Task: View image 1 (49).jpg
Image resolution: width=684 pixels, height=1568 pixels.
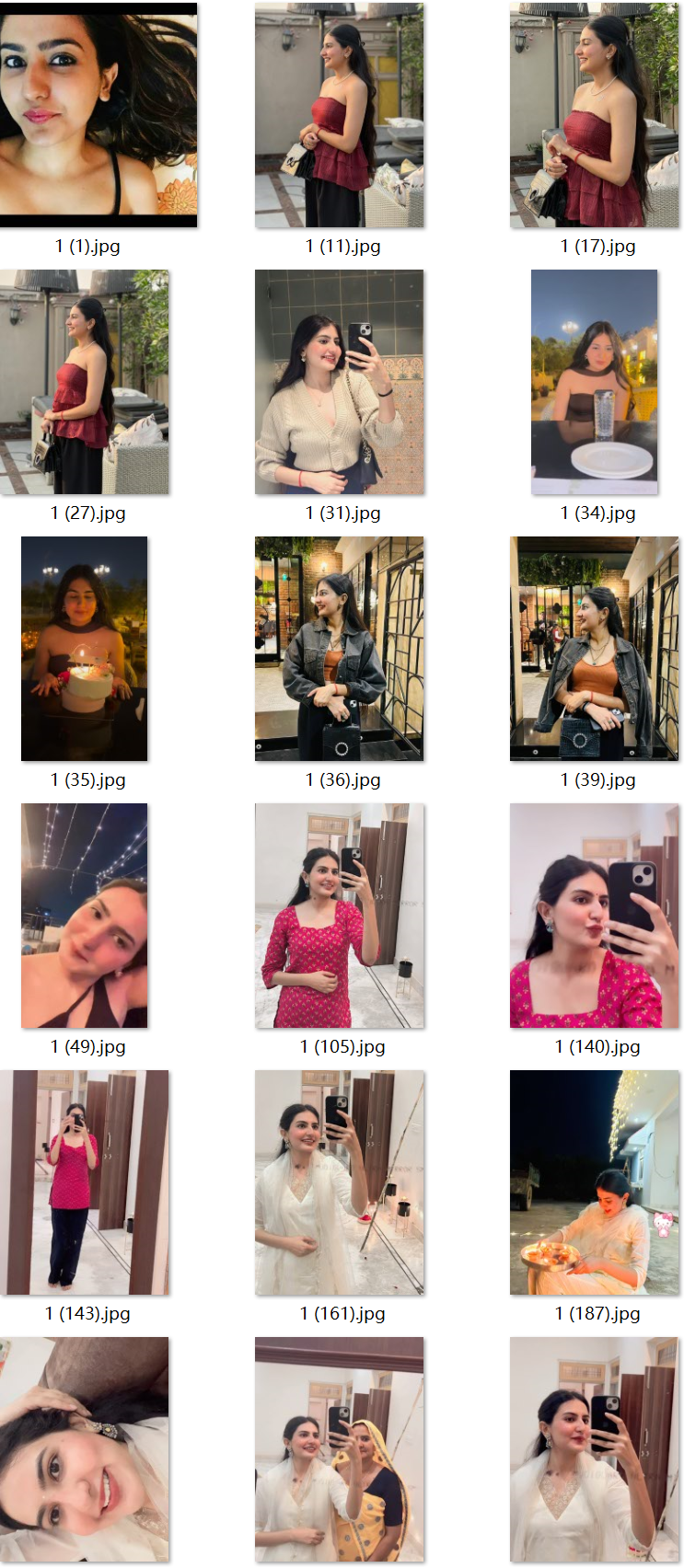Action: coord(85,916)
